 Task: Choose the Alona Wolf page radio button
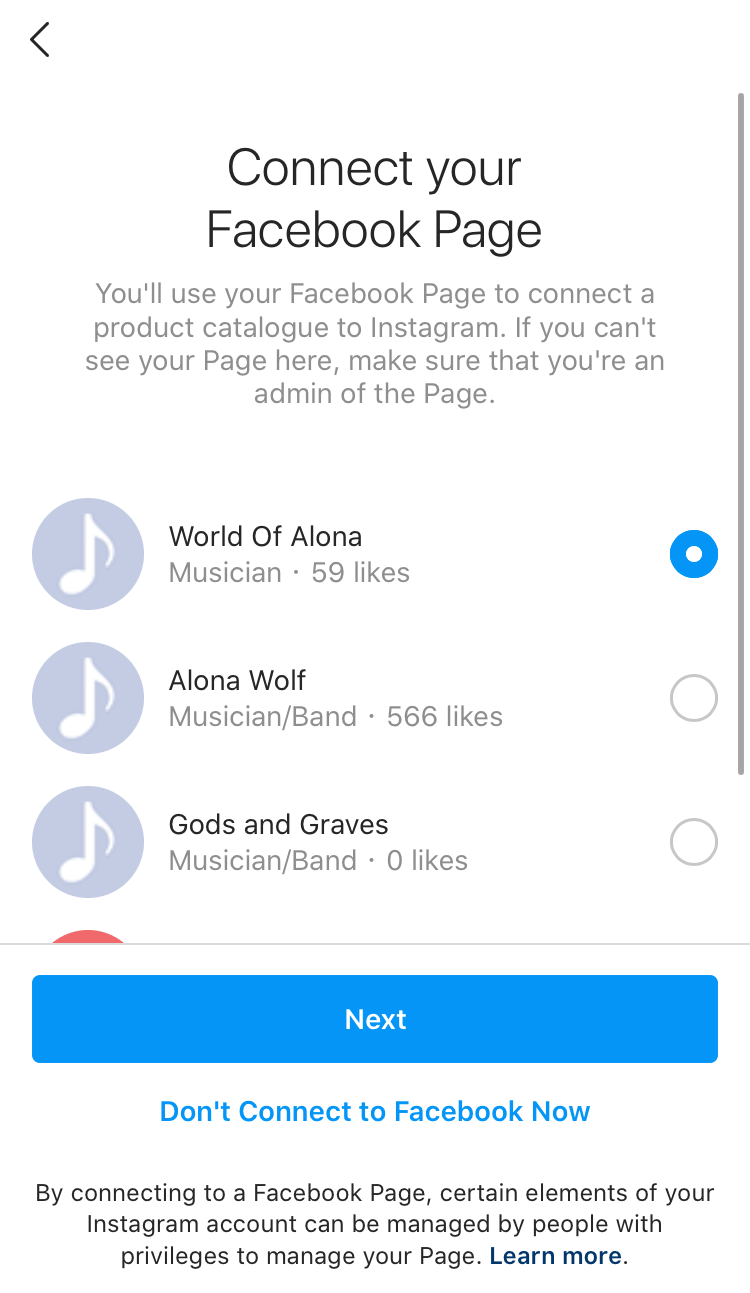coord(693,698)
